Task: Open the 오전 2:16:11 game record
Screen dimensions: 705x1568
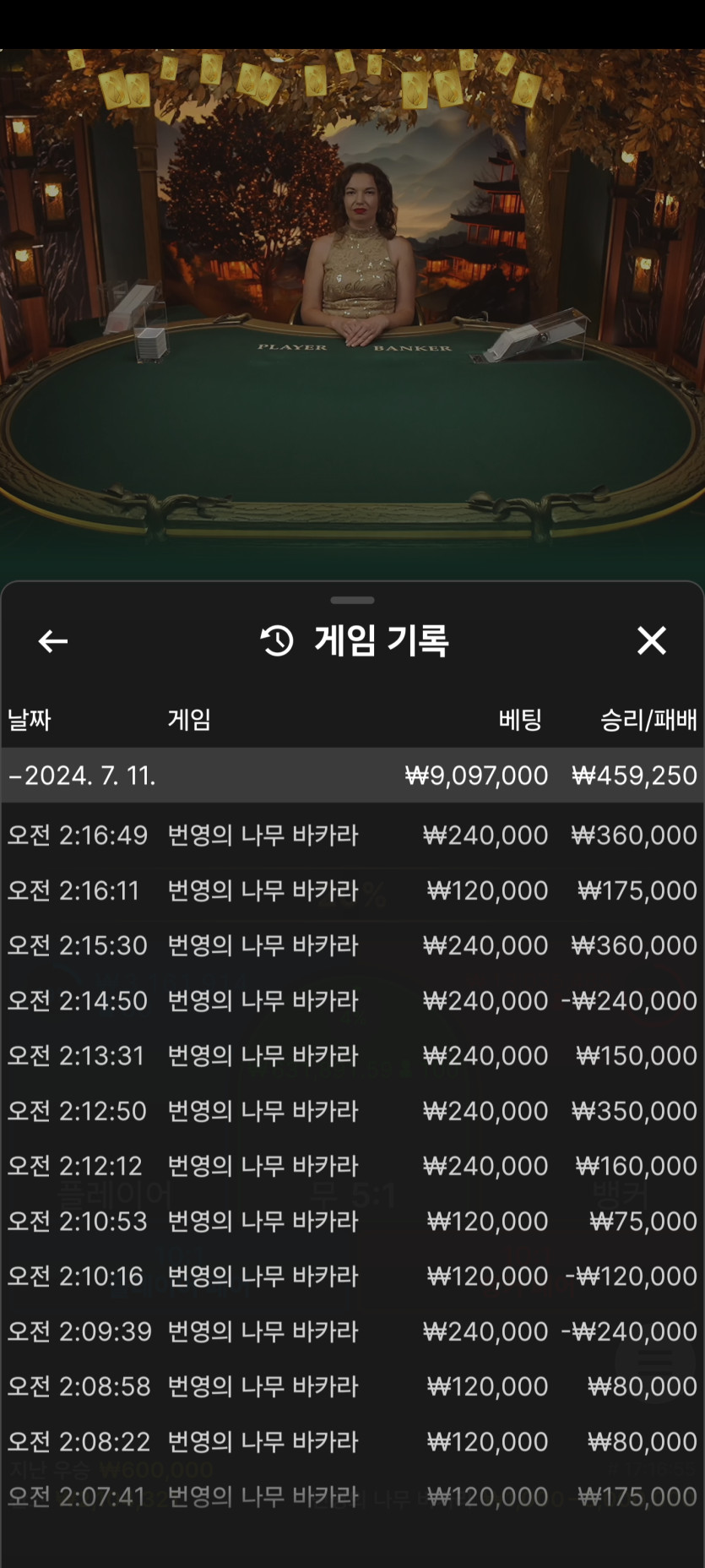Action: [x=352, y=890]
